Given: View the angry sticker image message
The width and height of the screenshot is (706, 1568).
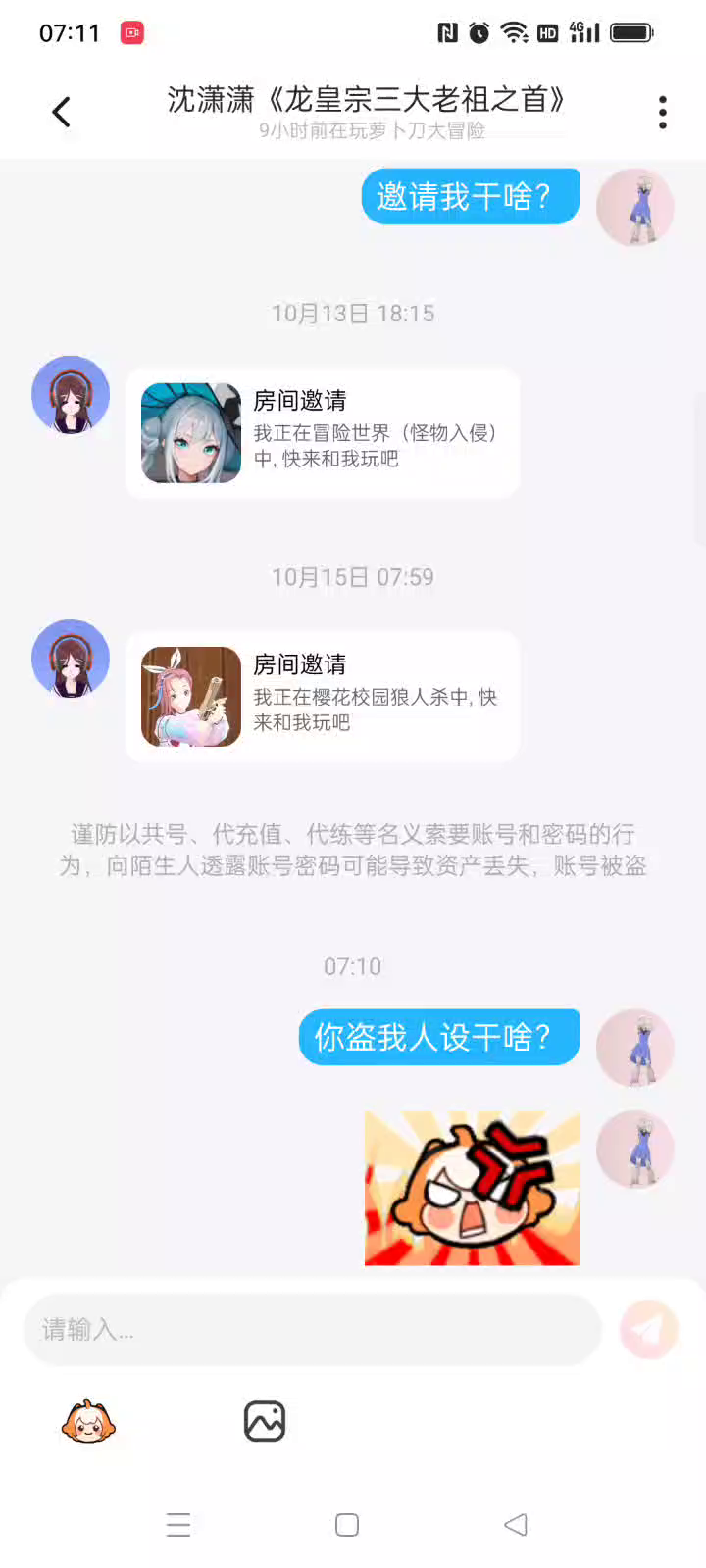Looking at the screenshot, I should [473, 1188].
